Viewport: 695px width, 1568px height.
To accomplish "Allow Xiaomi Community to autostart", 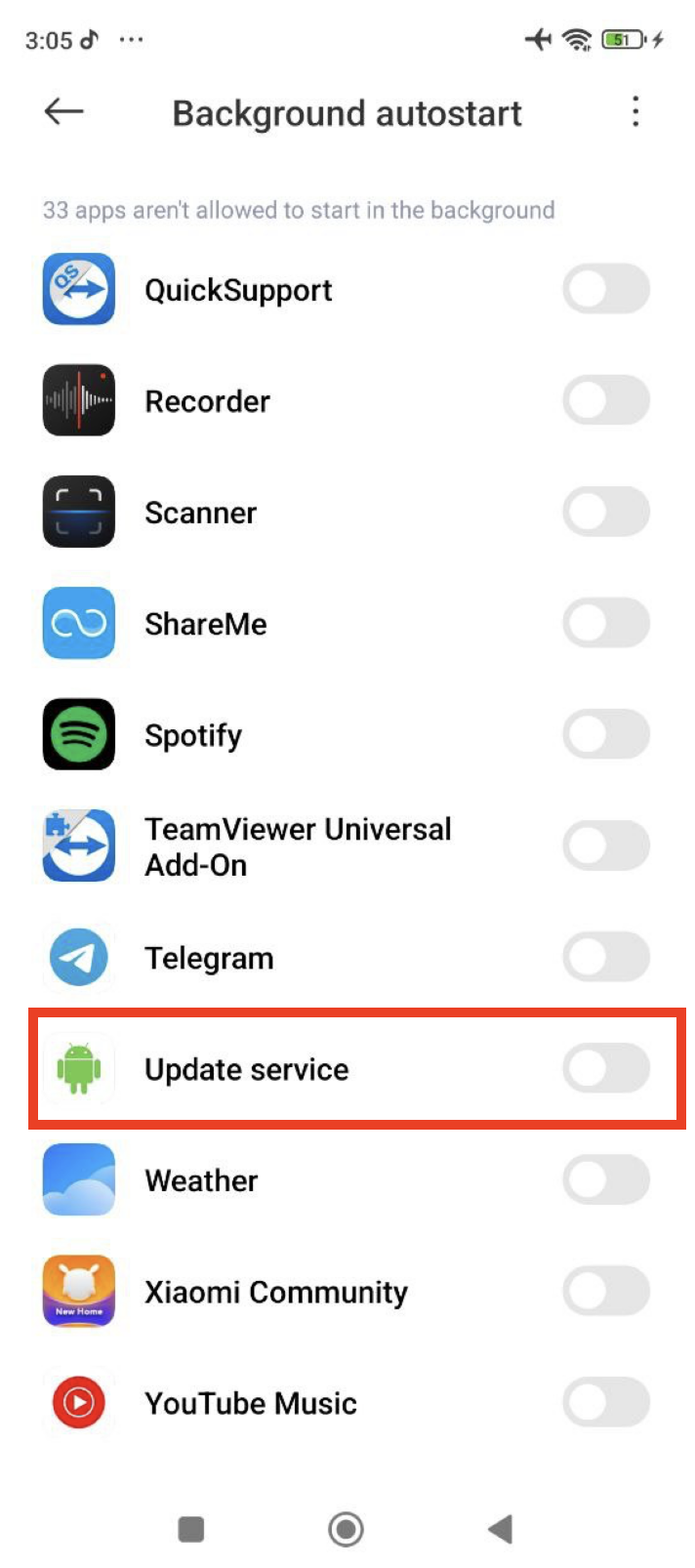I will (x=605, y=1292).
